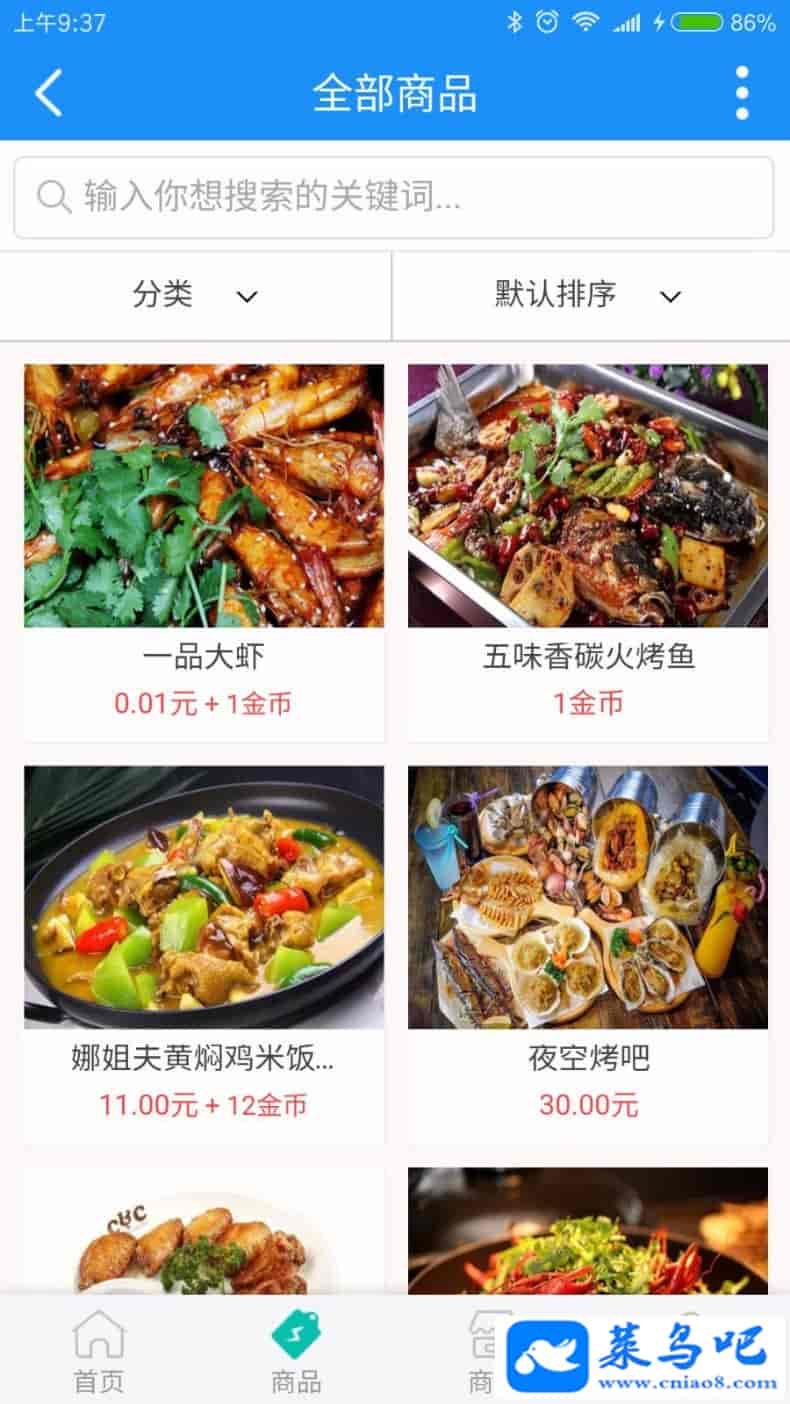Open the 一品大虾 product card
Viewport: 790px width, 1404px height.
[204, 552]
